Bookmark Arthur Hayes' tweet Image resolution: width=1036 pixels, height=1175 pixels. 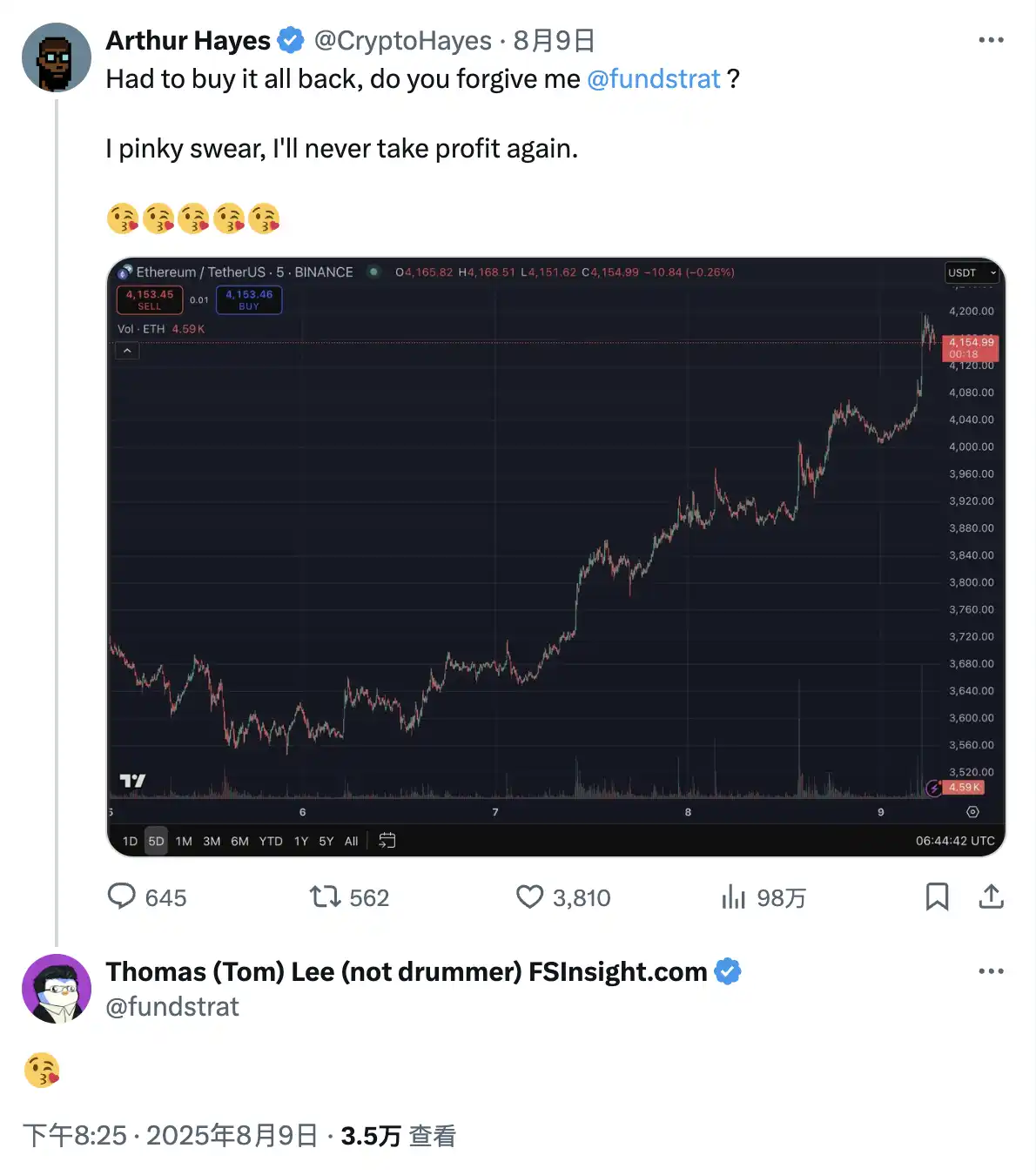pos(937,896)
